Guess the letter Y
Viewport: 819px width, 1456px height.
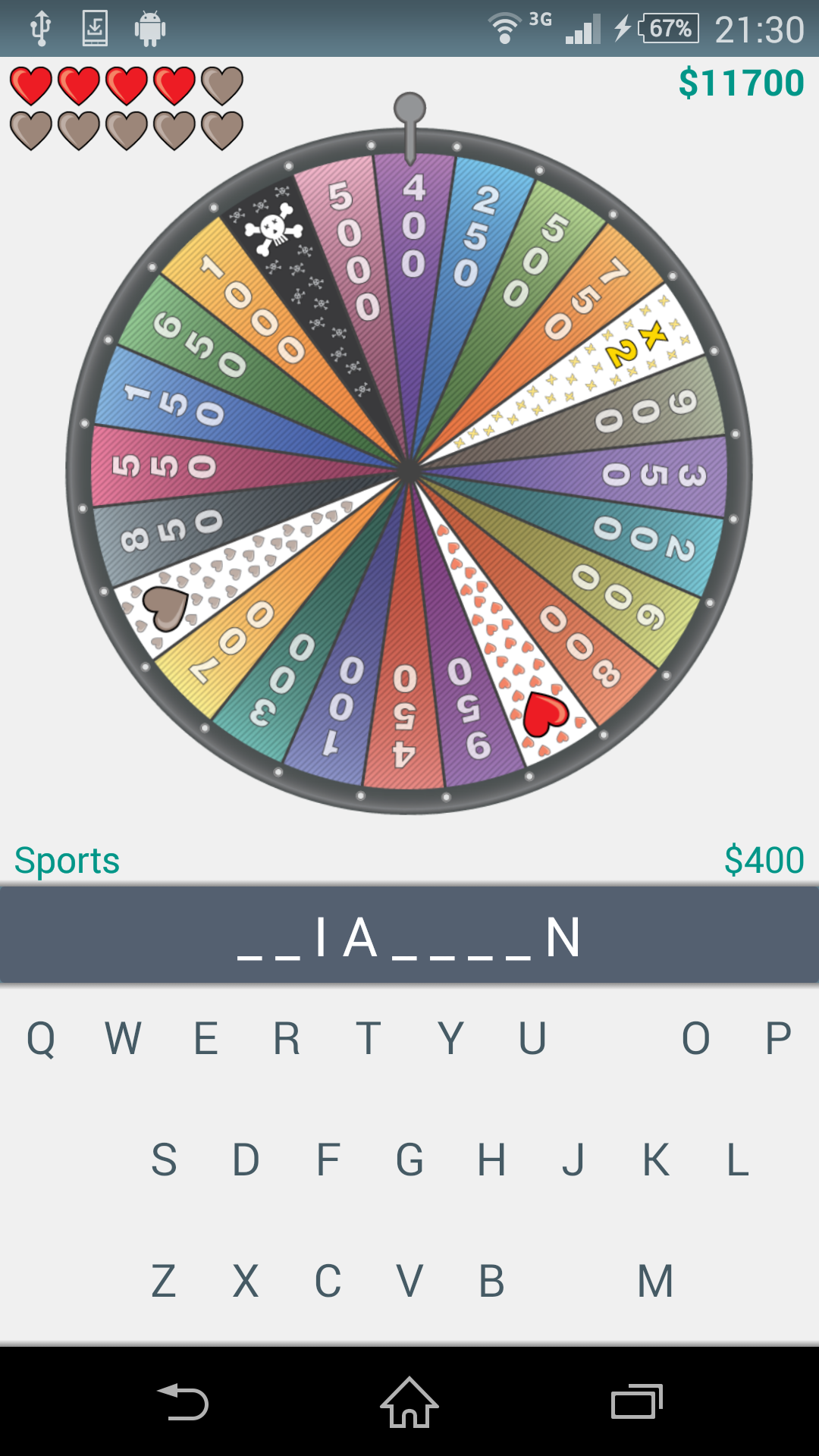(x=450, y=1038)
